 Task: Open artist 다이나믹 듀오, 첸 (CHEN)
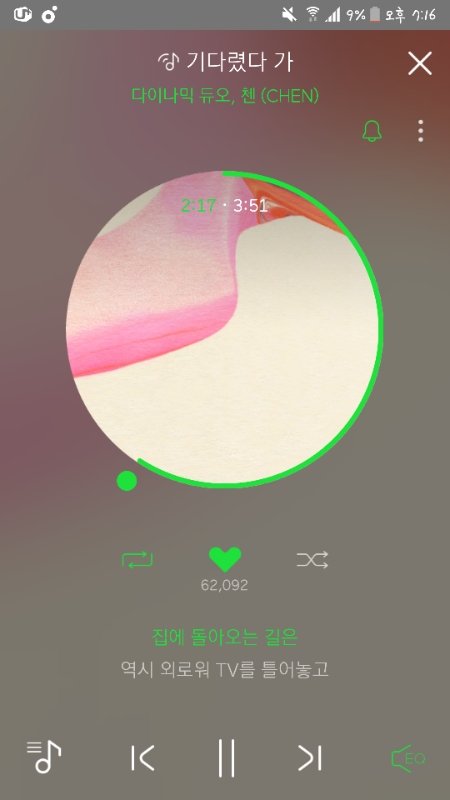tap(225, 95)
